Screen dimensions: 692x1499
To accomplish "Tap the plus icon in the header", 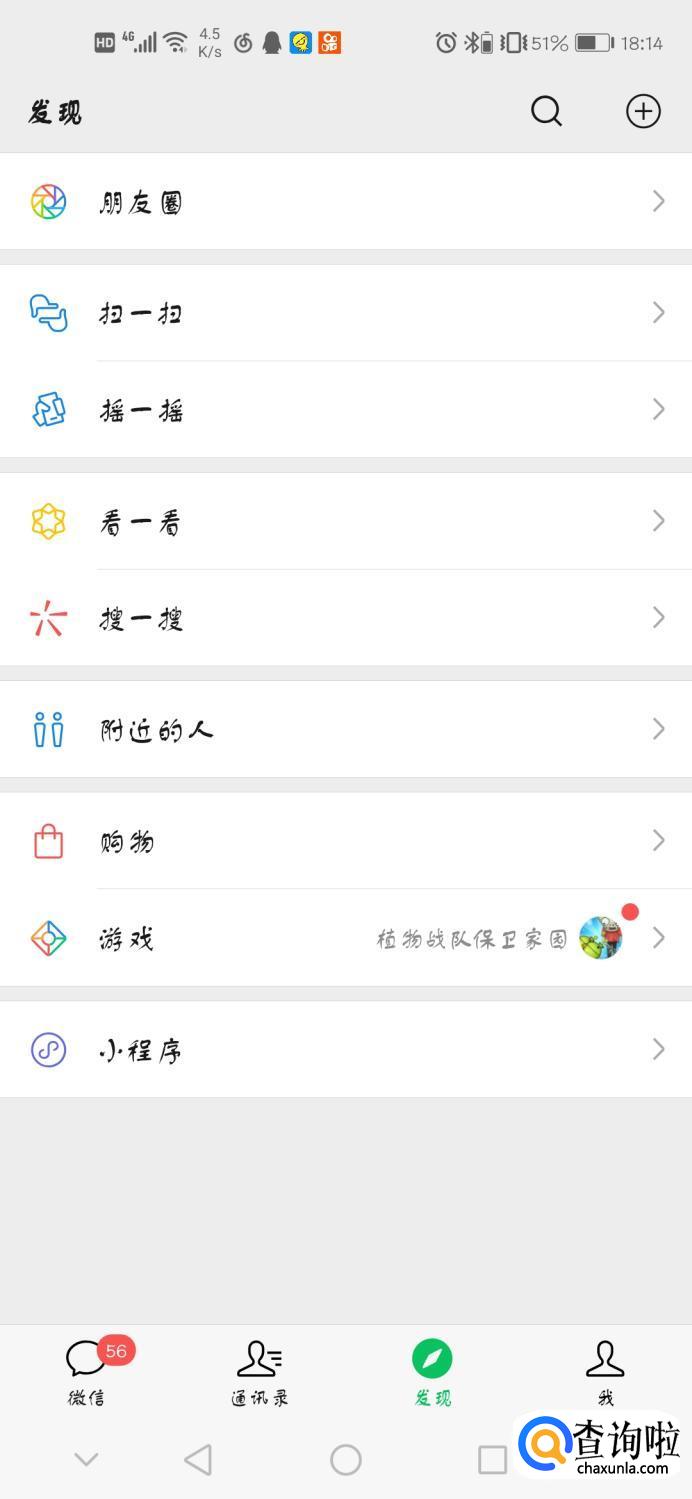I will [643, 111].
